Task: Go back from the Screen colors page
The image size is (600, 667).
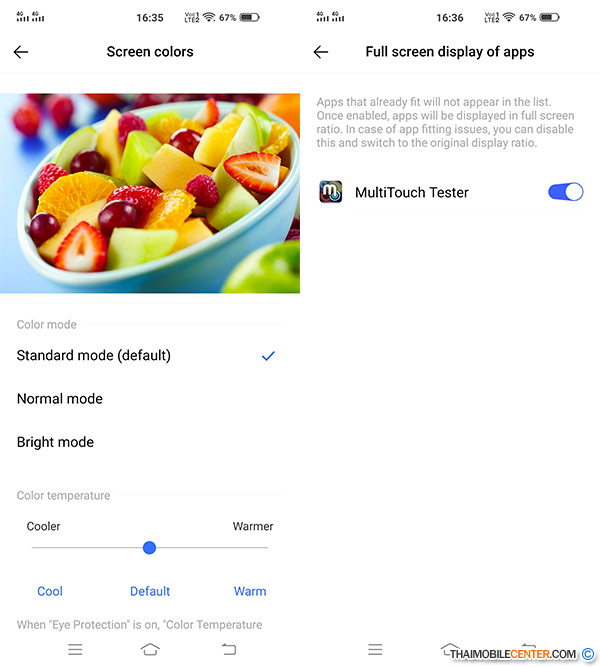Action: point(21,52)
